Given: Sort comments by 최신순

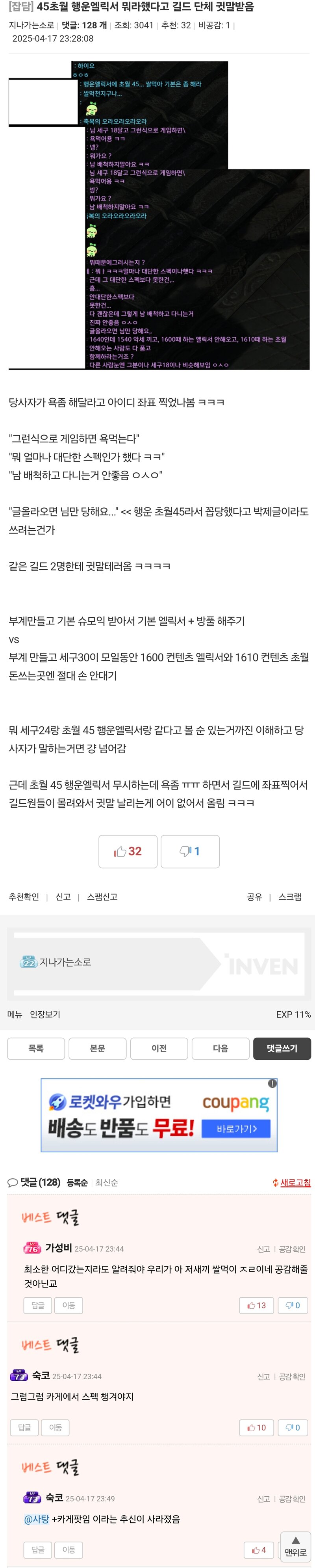Looking at the screenshot, I should pyautogui.click(x=106, y=1182).
